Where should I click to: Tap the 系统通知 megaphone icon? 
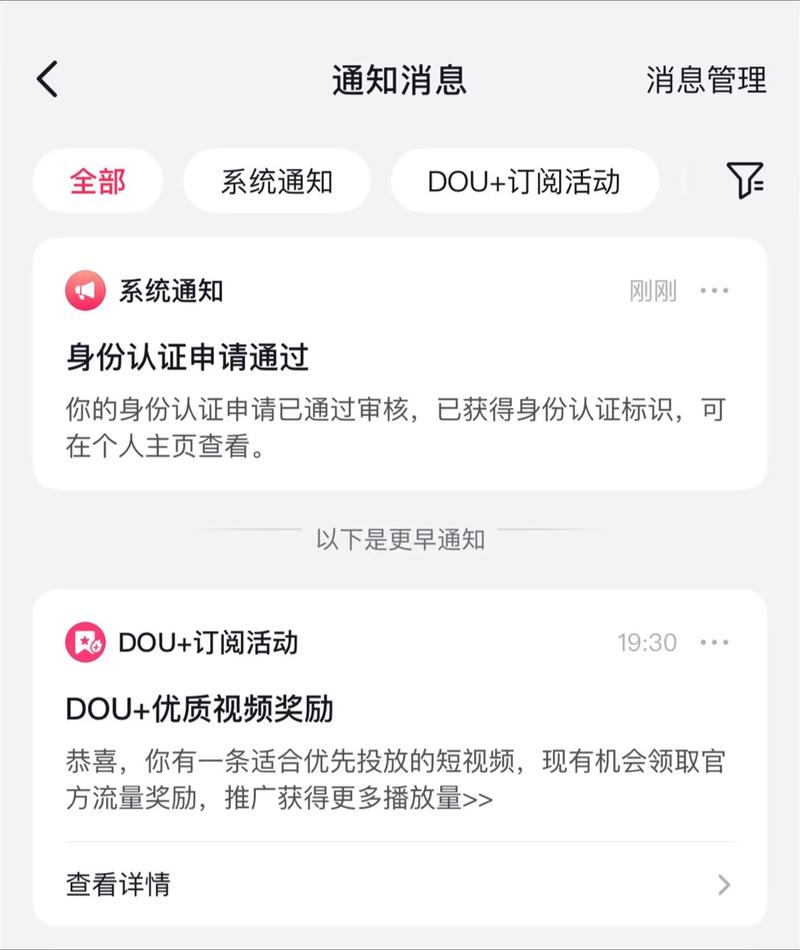(x=86, y=291)
